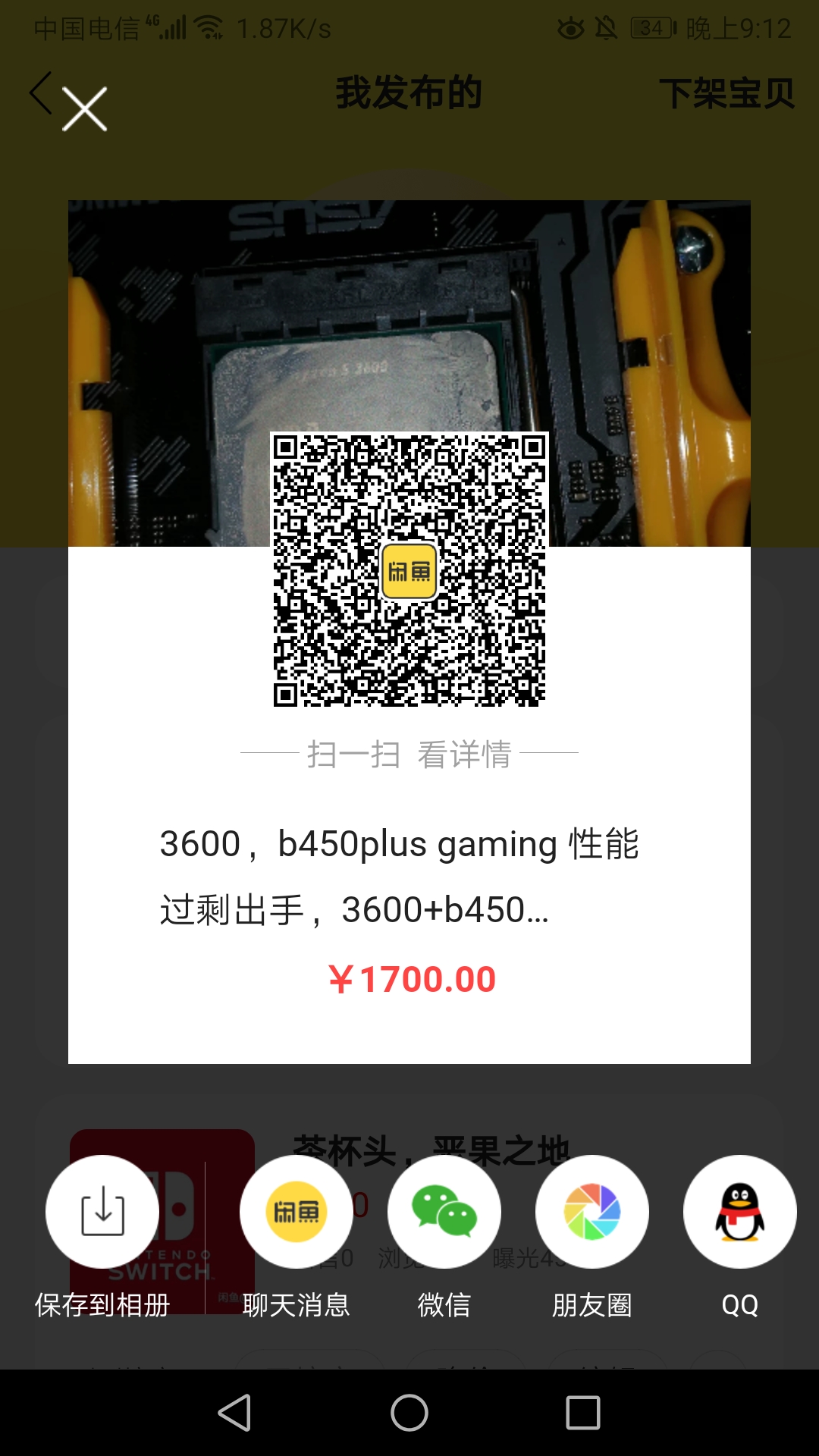Dismiss the share card with the X
Viewport: 819px width, 1456px height.
click(86, 108)
